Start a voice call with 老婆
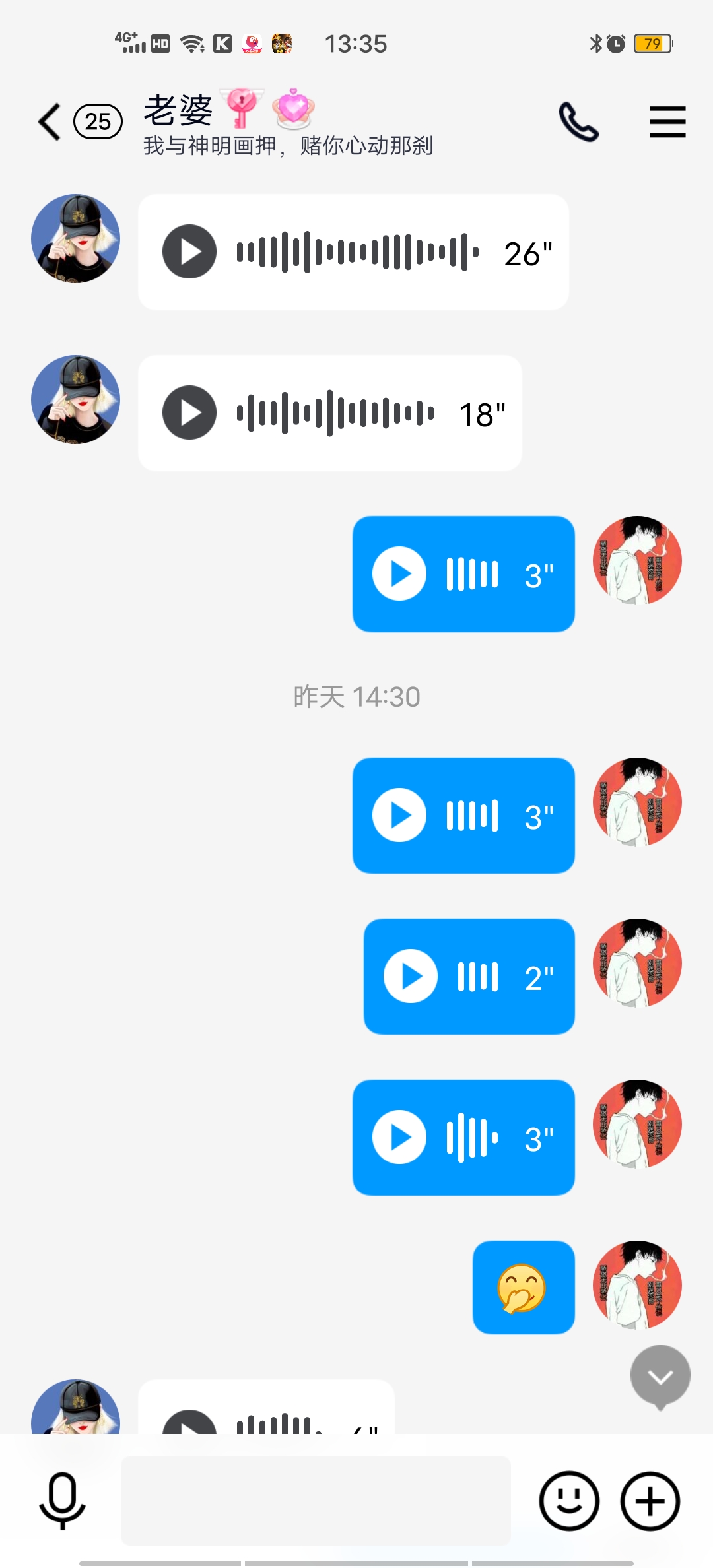The width and height of the screenshot is (713, 1568). pos(578,122)
